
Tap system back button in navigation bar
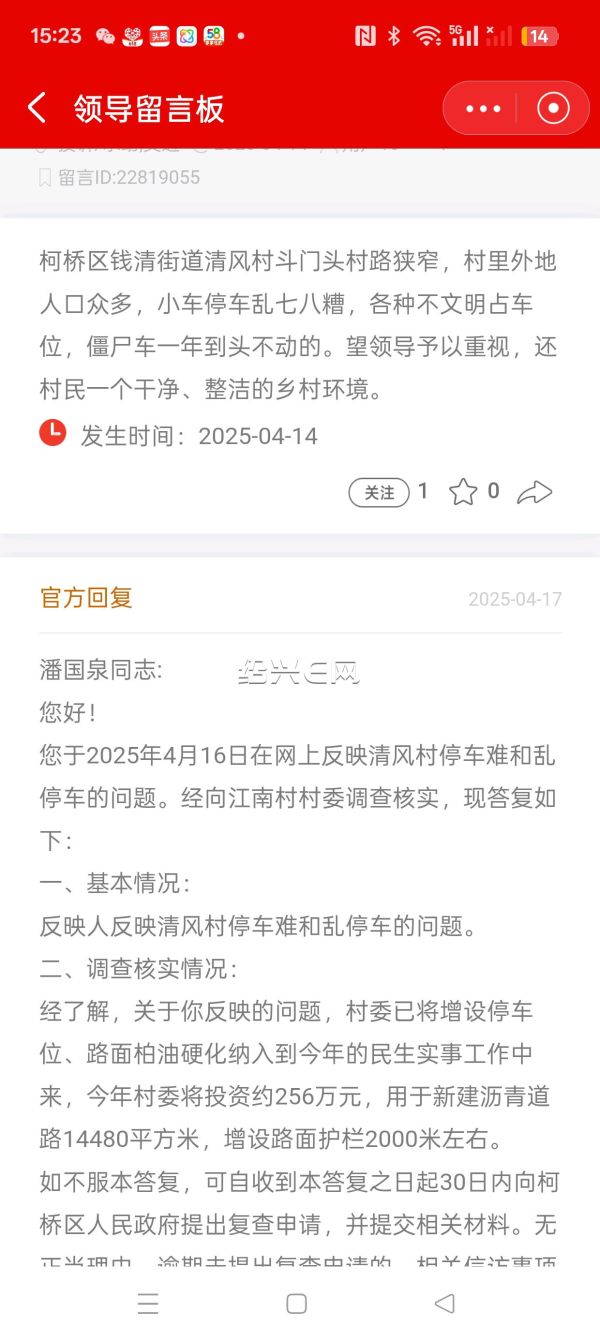445,1303
